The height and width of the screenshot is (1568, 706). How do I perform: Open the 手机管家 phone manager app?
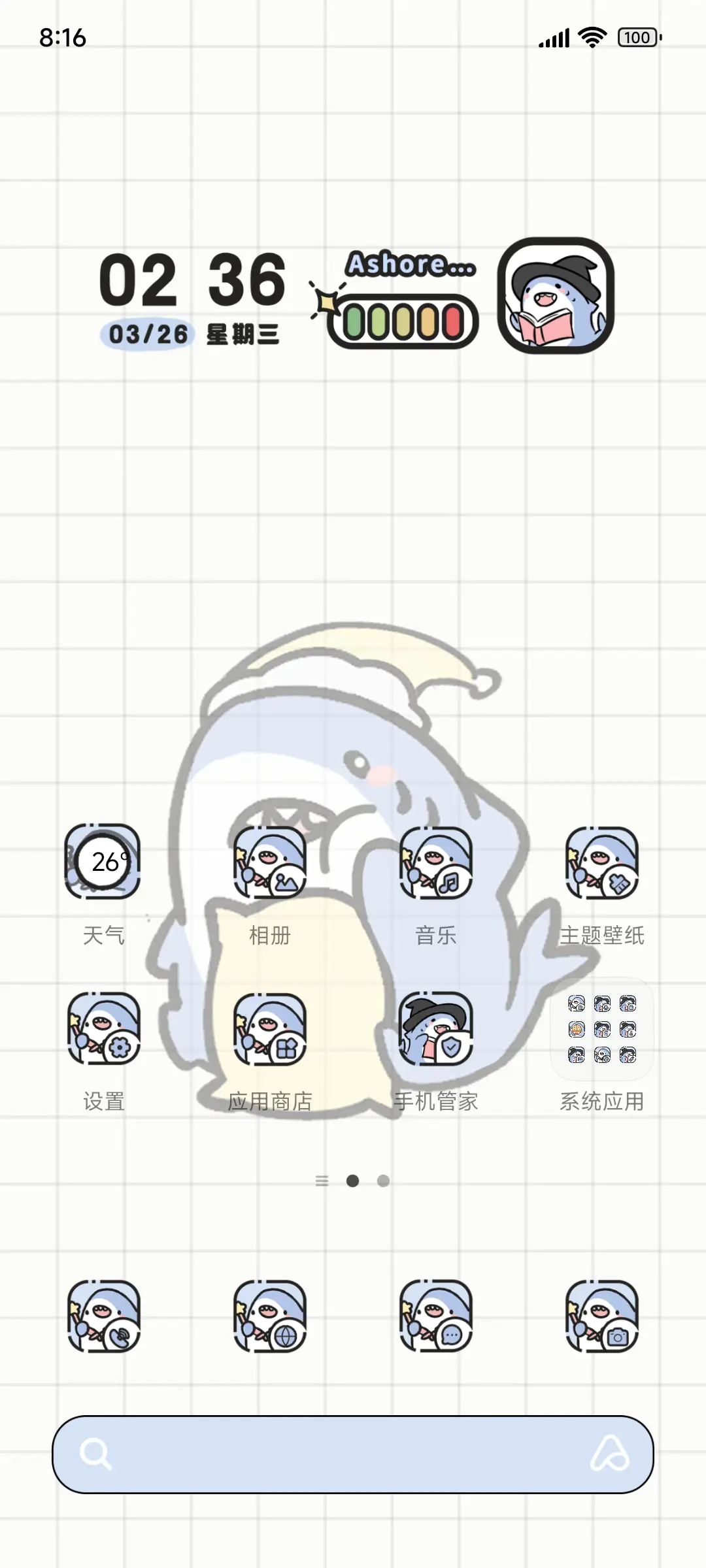[x=436, y=1029]
